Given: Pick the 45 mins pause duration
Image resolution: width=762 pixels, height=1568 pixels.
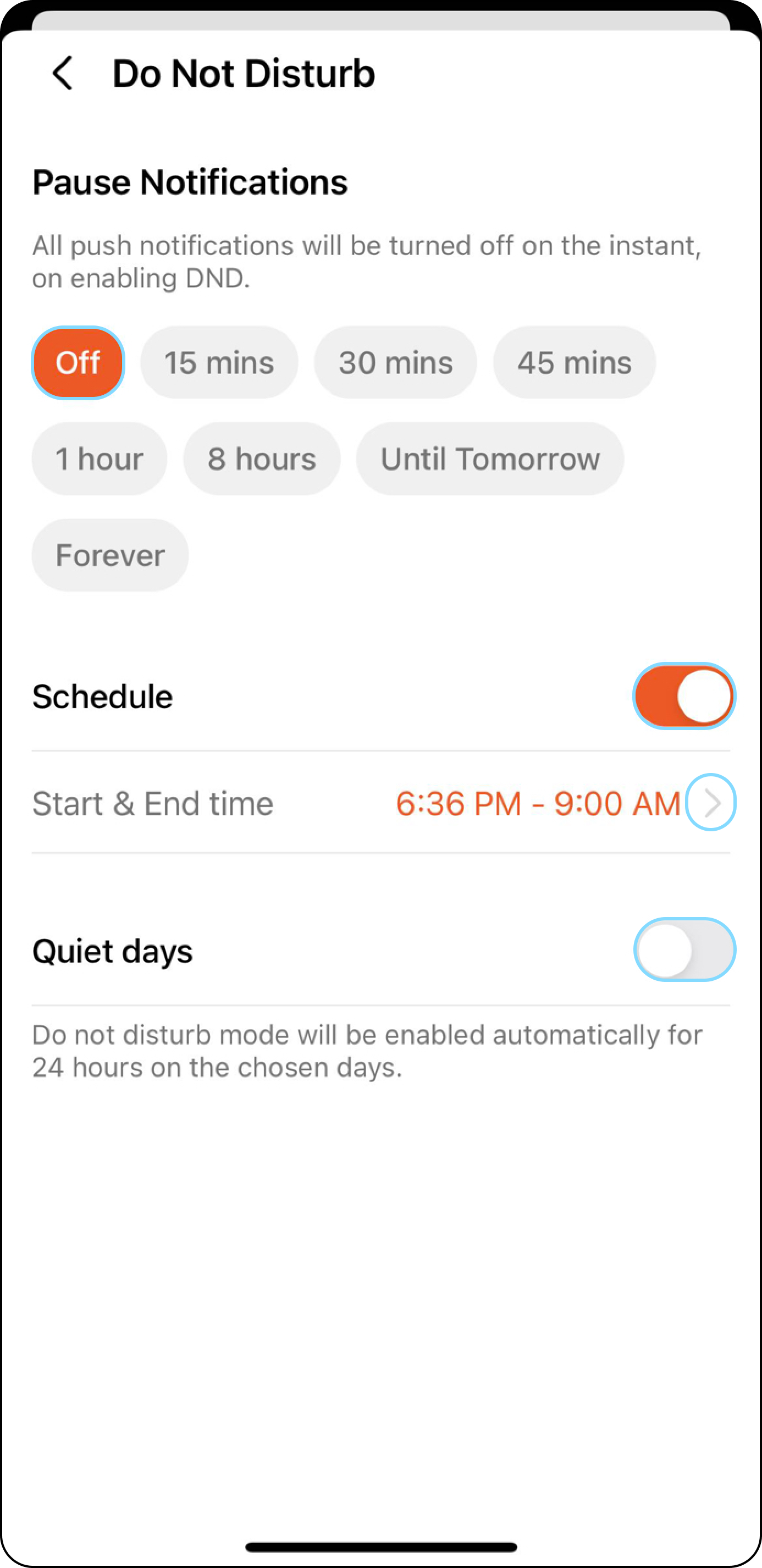Looking at the screenshot, I should coord(574,363).
